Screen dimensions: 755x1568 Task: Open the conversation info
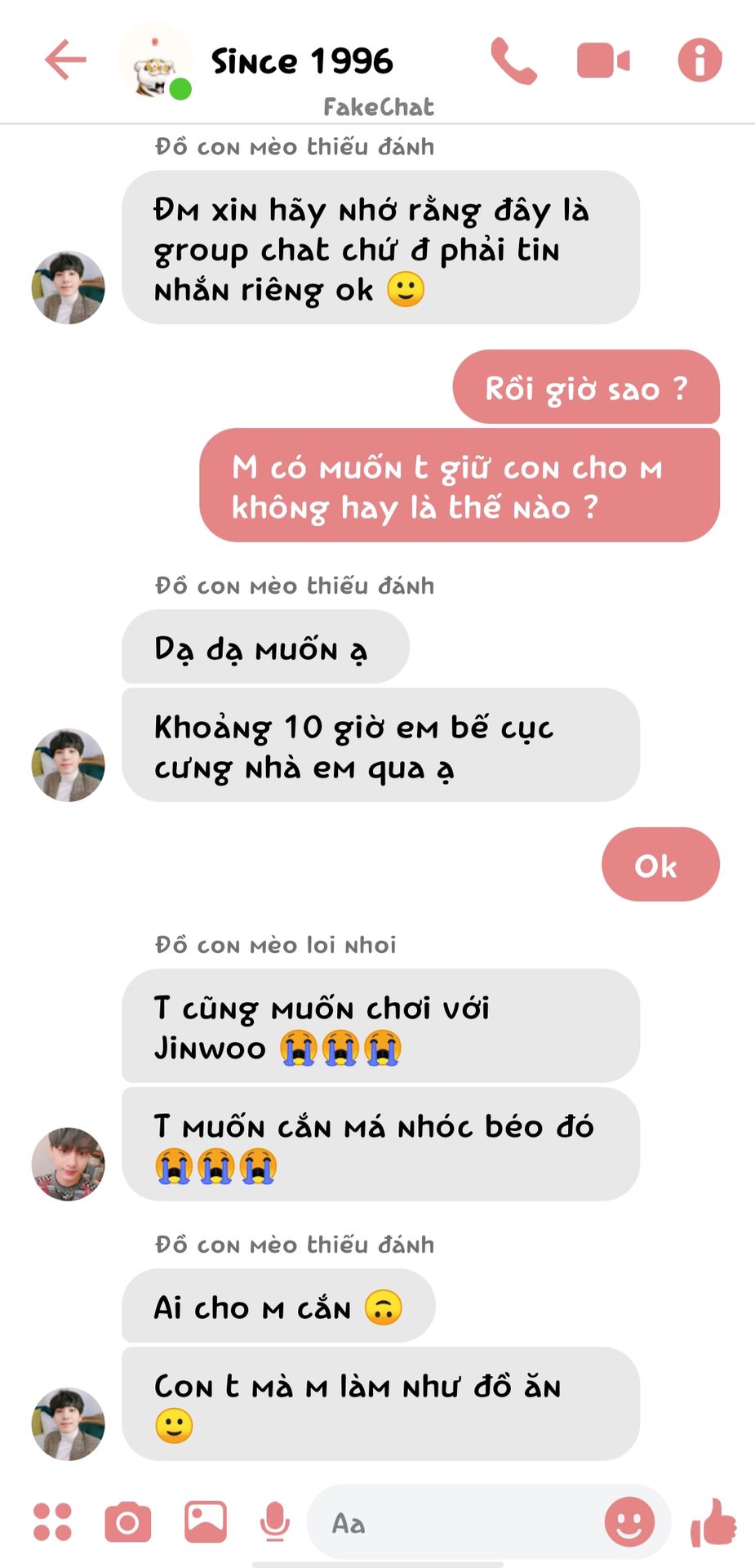[699, 60]
